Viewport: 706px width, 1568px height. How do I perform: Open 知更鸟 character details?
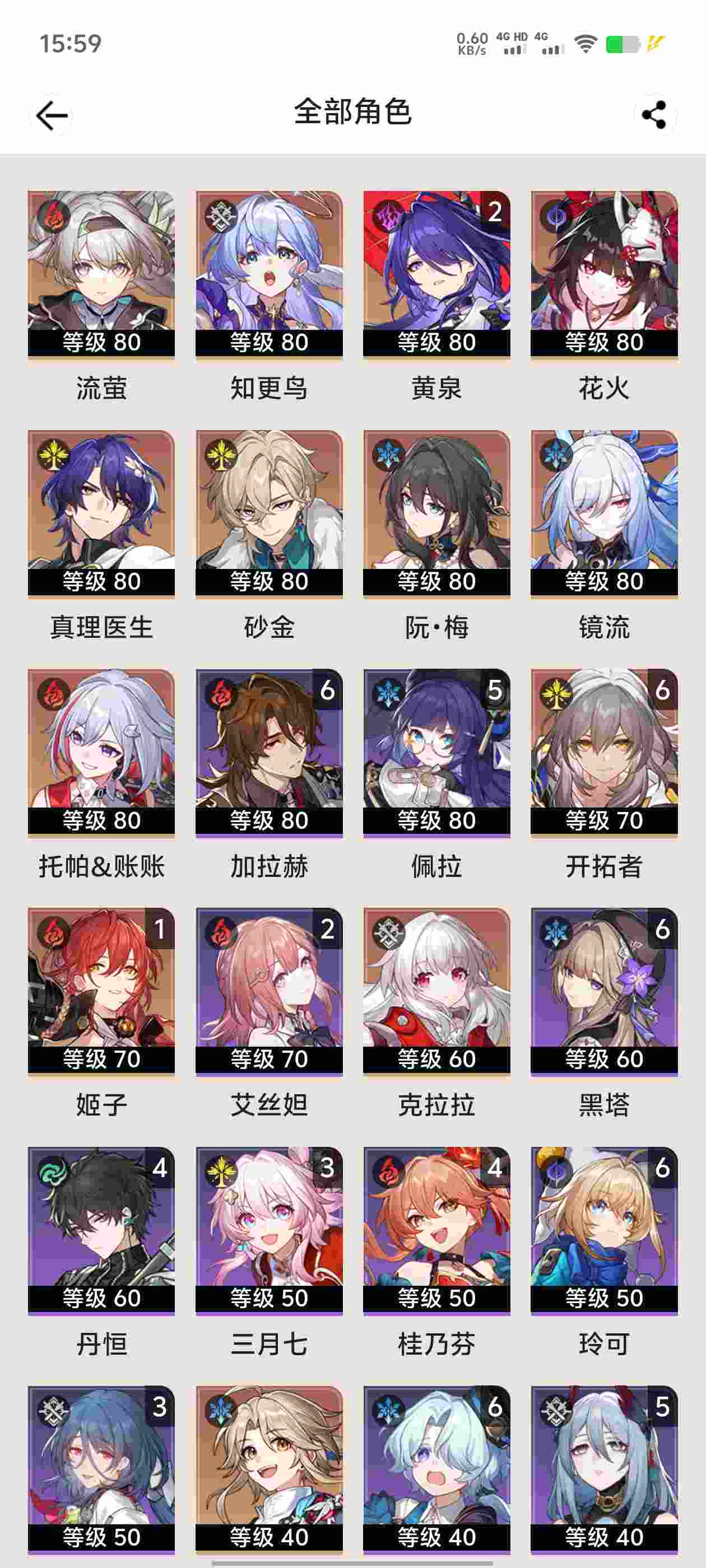pyautogui.click(x=268, y=274)
